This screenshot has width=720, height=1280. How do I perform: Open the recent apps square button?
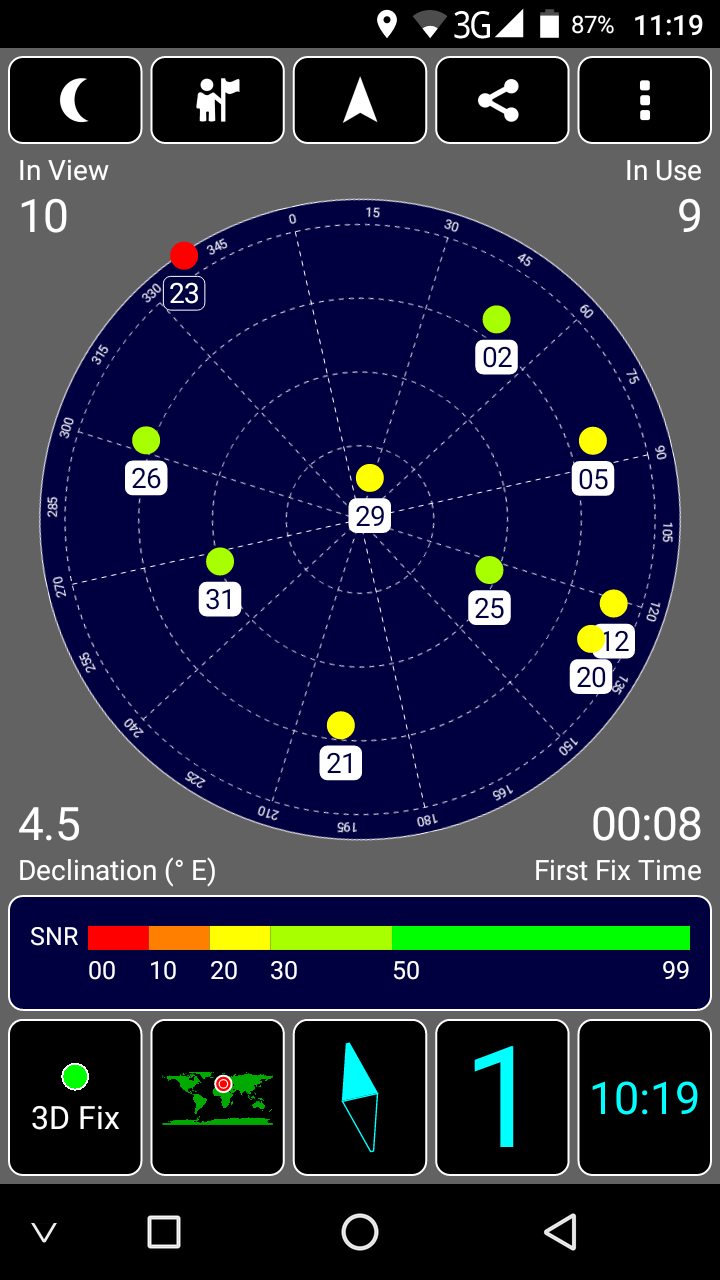(164, 1232)
